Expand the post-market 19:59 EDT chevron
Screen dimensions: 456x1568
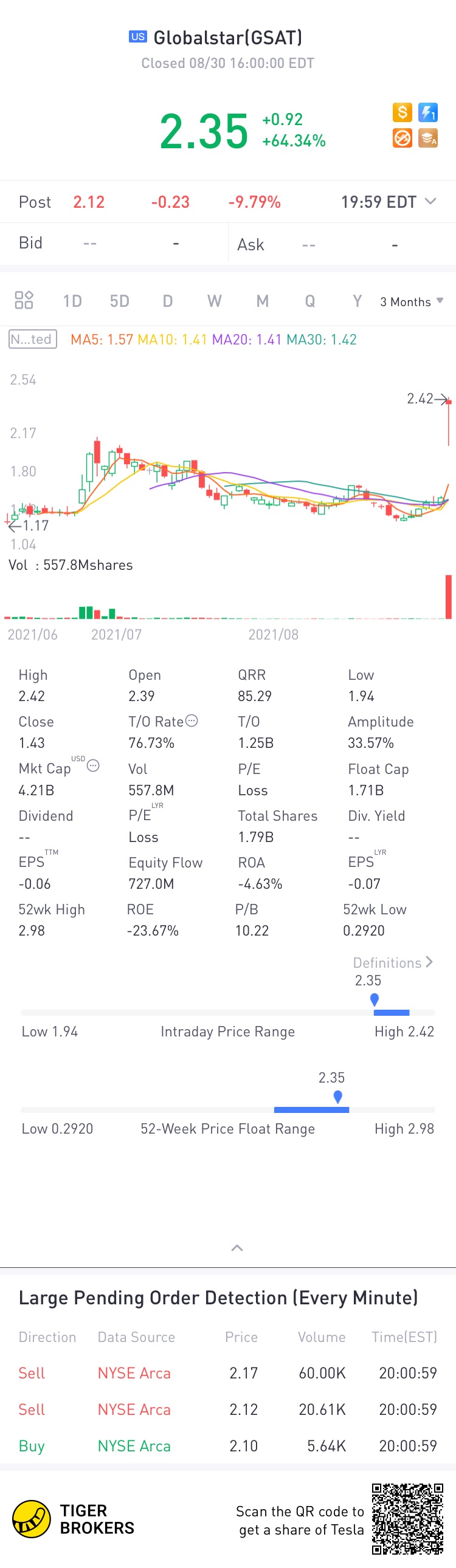pyautogui.click(x=431, y=202)
